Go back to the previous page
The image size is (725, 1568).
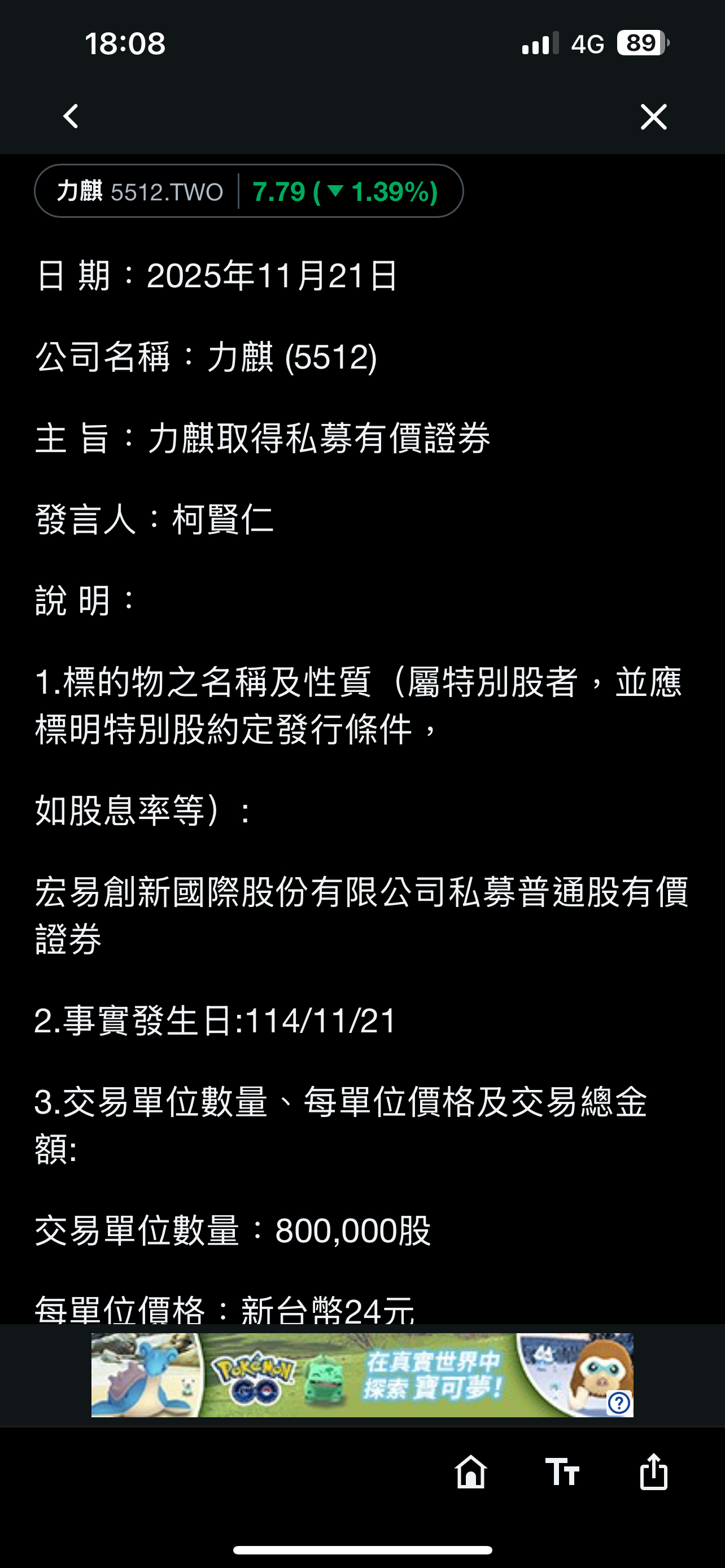pyautogui.click(x=71, y=116)
